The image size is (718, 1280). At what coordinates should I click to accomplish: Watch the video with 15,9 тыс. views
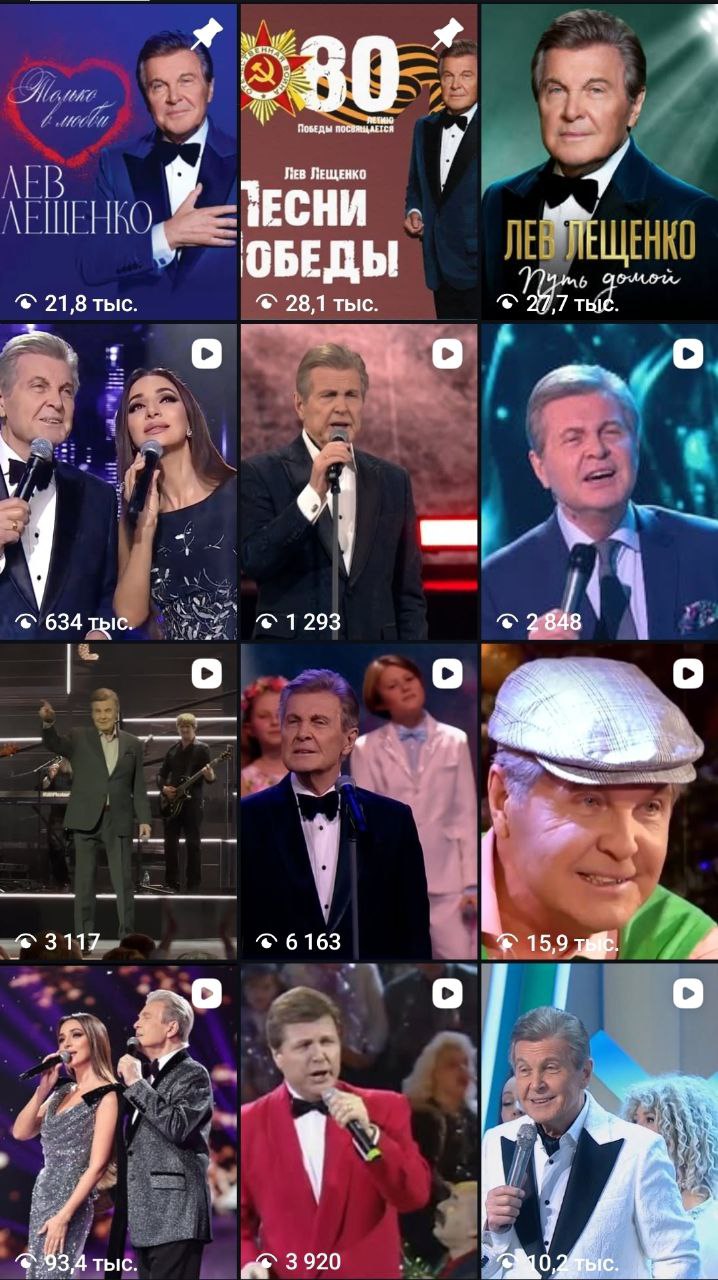coord(599,801)
